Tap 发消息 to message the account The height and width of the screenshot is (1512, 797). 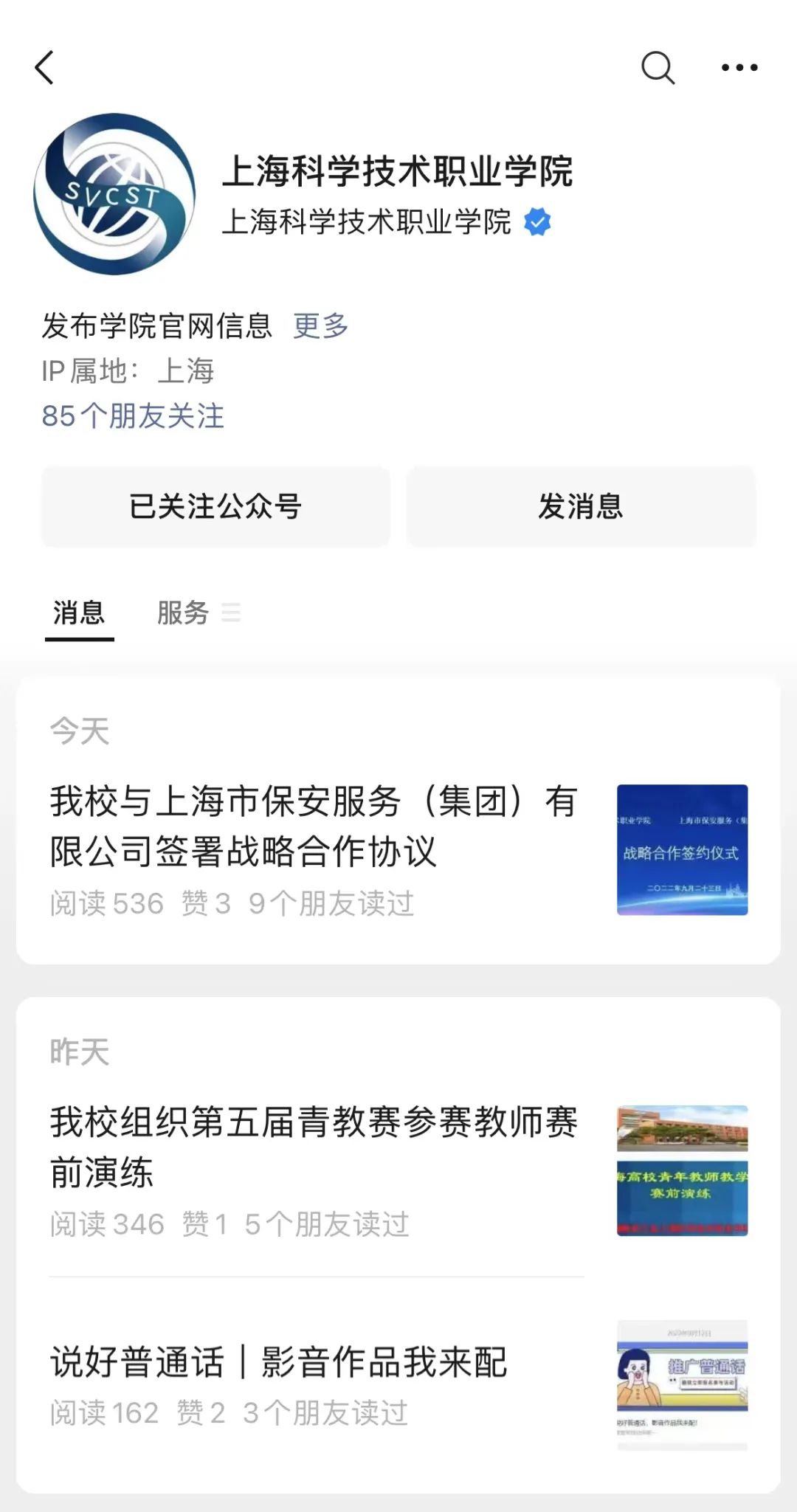coord(582,506)
